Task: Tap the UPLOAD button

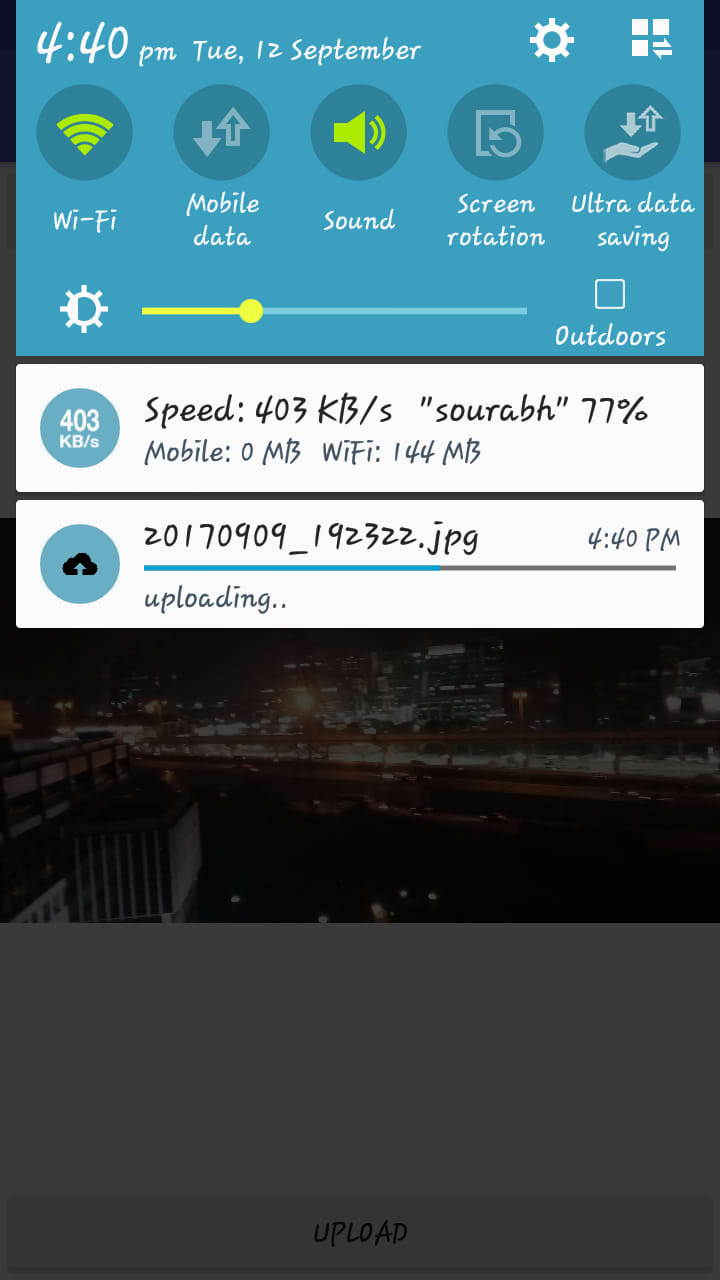Action: tap(360, 1232)
